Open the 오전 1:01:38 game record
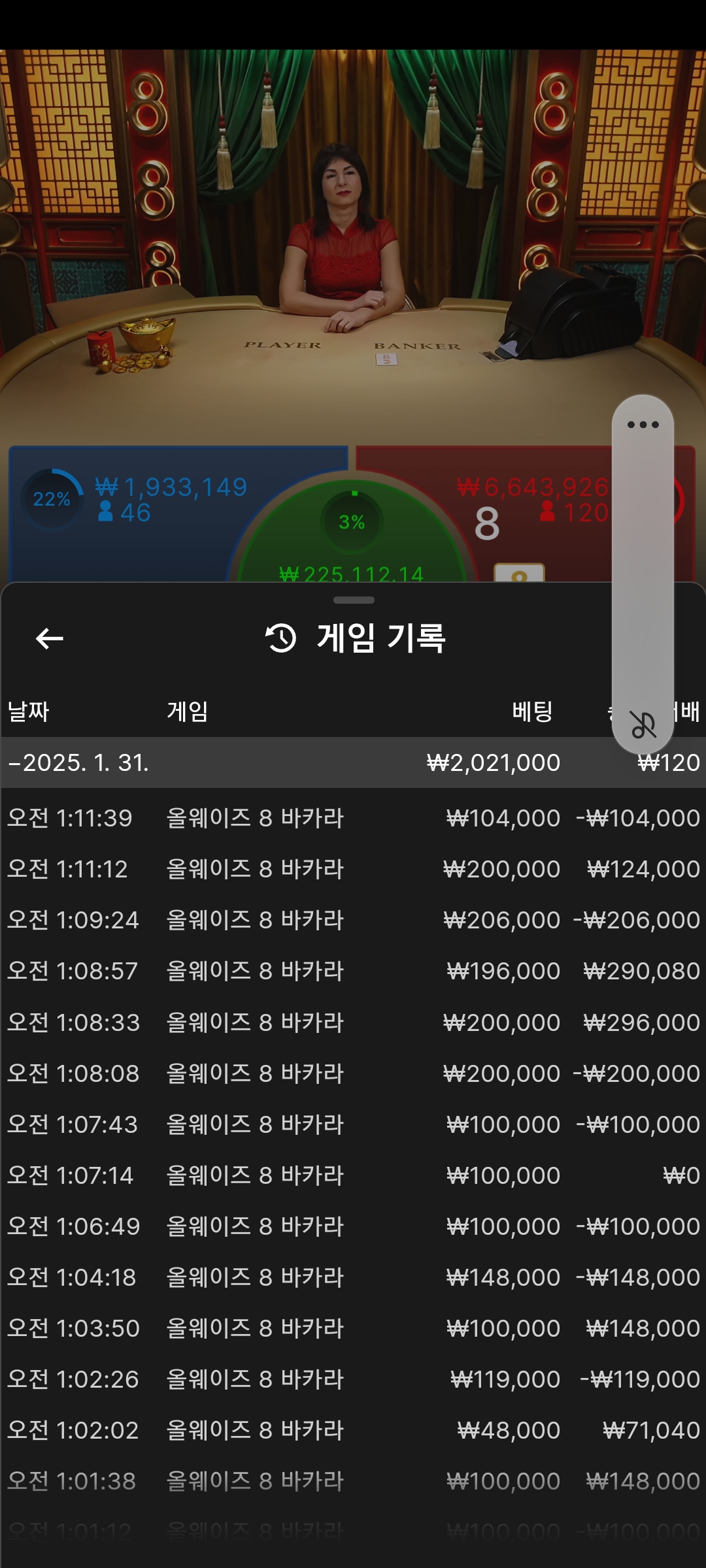 [353, 1480]
